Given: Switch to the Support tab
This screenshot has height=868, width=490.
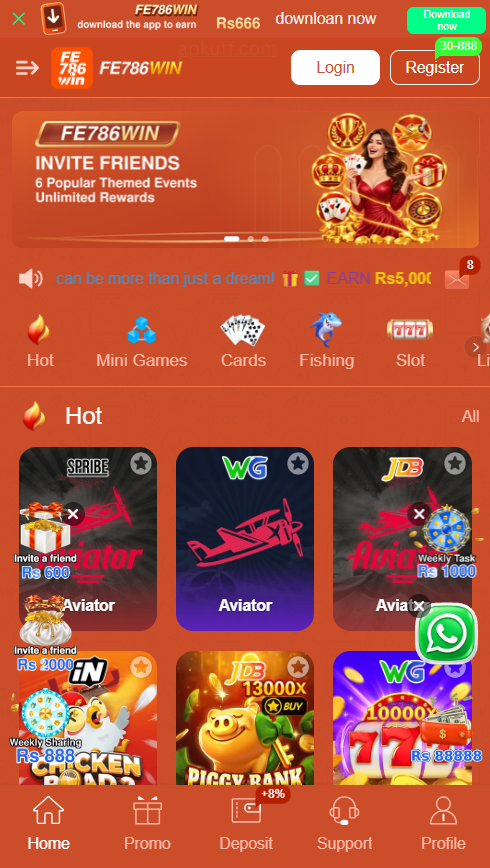Looking at the screenshot, I should click(x=344, y=824).
